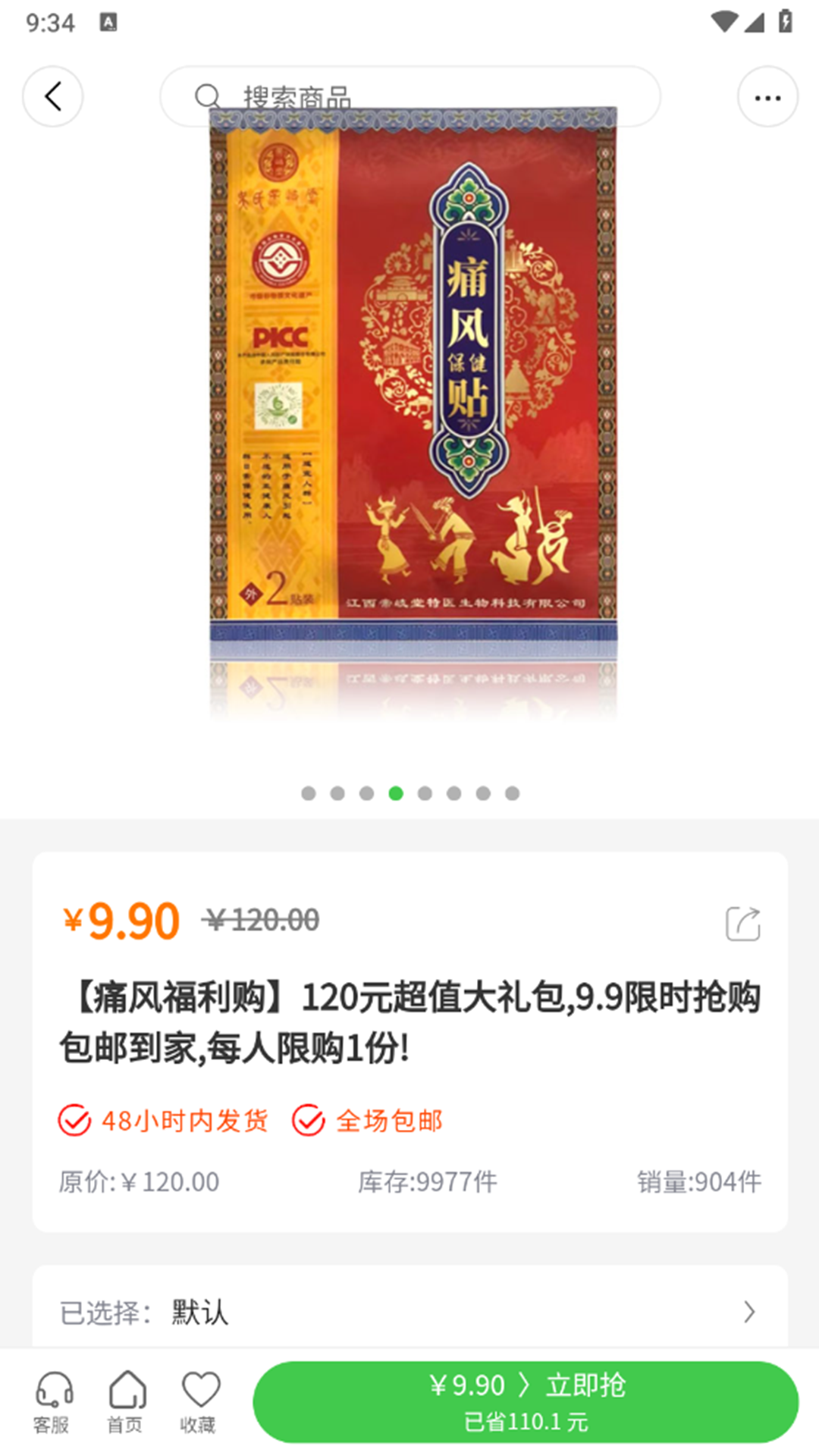
Task: Add product to 收藏 favorites
Action: click(x=199, y=1401)
